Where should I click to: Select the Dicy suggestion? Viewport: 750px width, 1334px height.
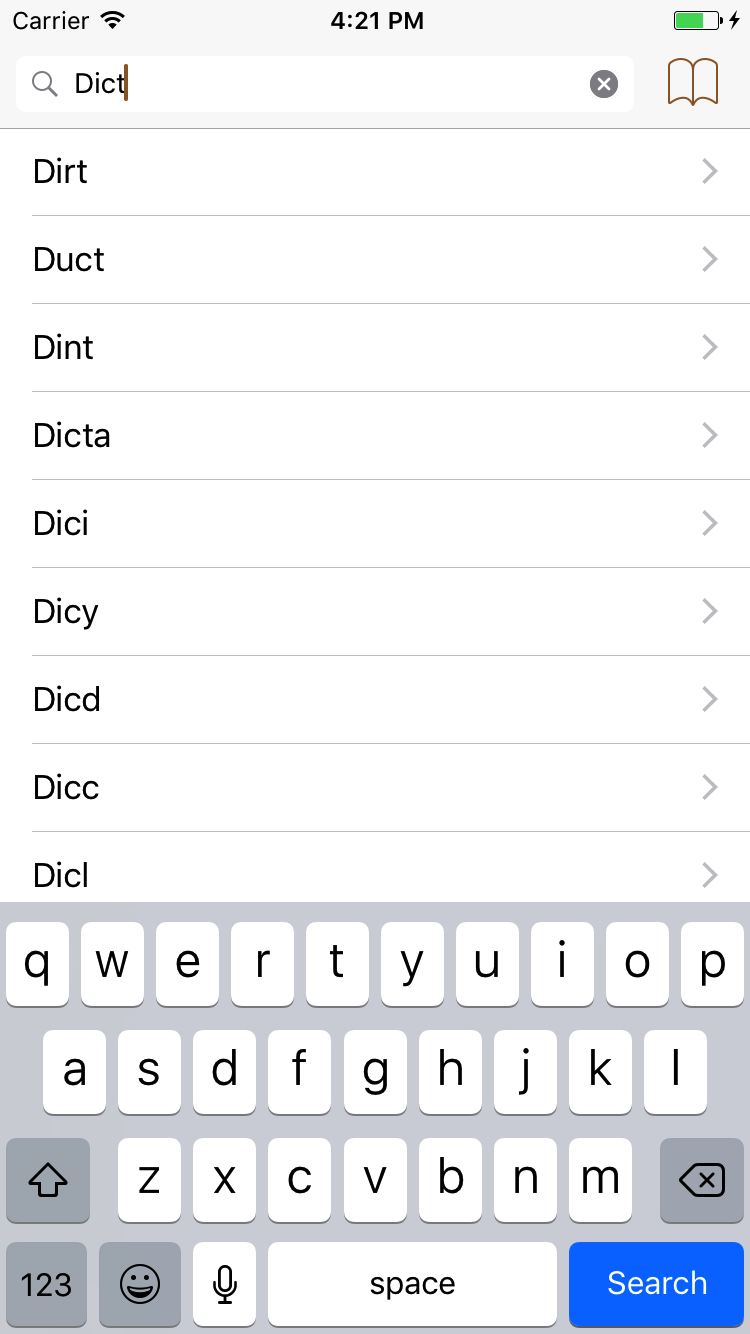375,612
